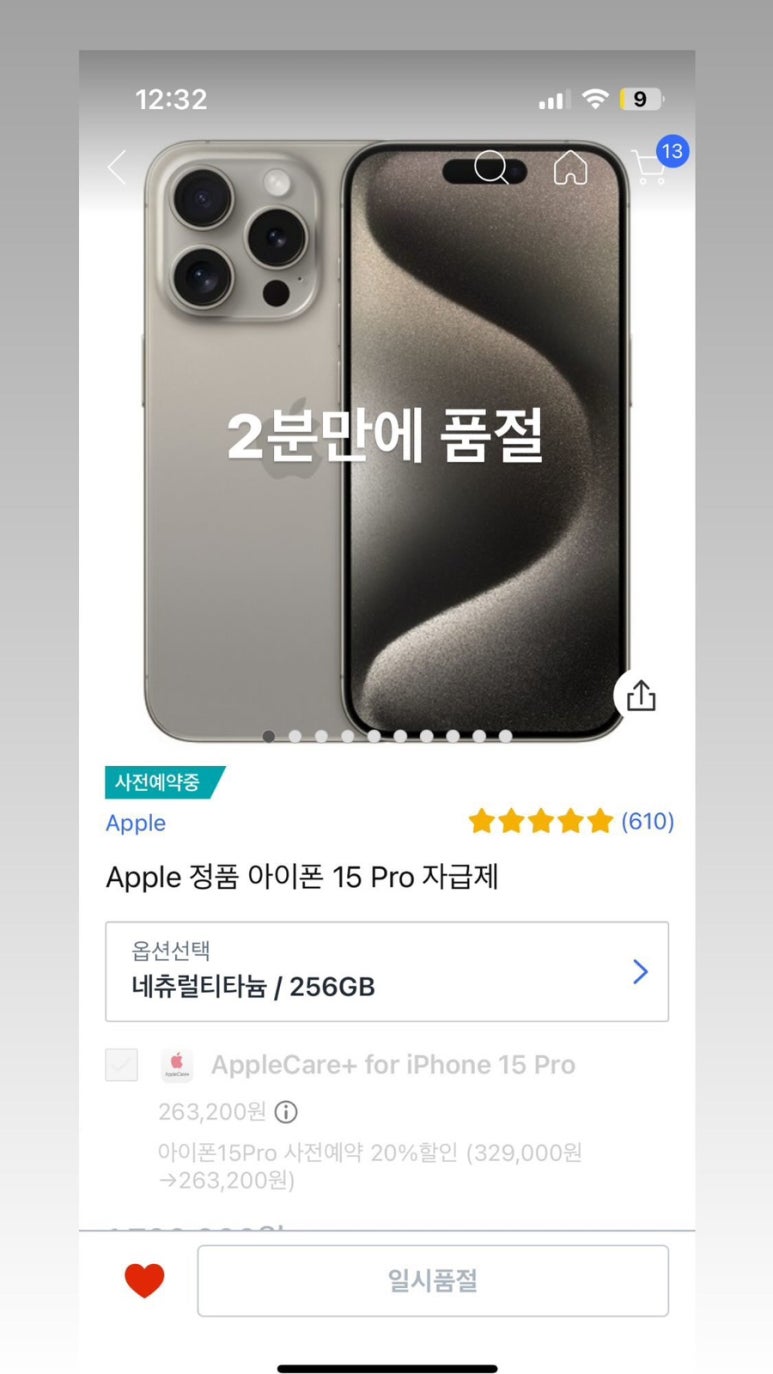Select the second product image dot
Viewport: 773px width, 1374px height.
295,736
